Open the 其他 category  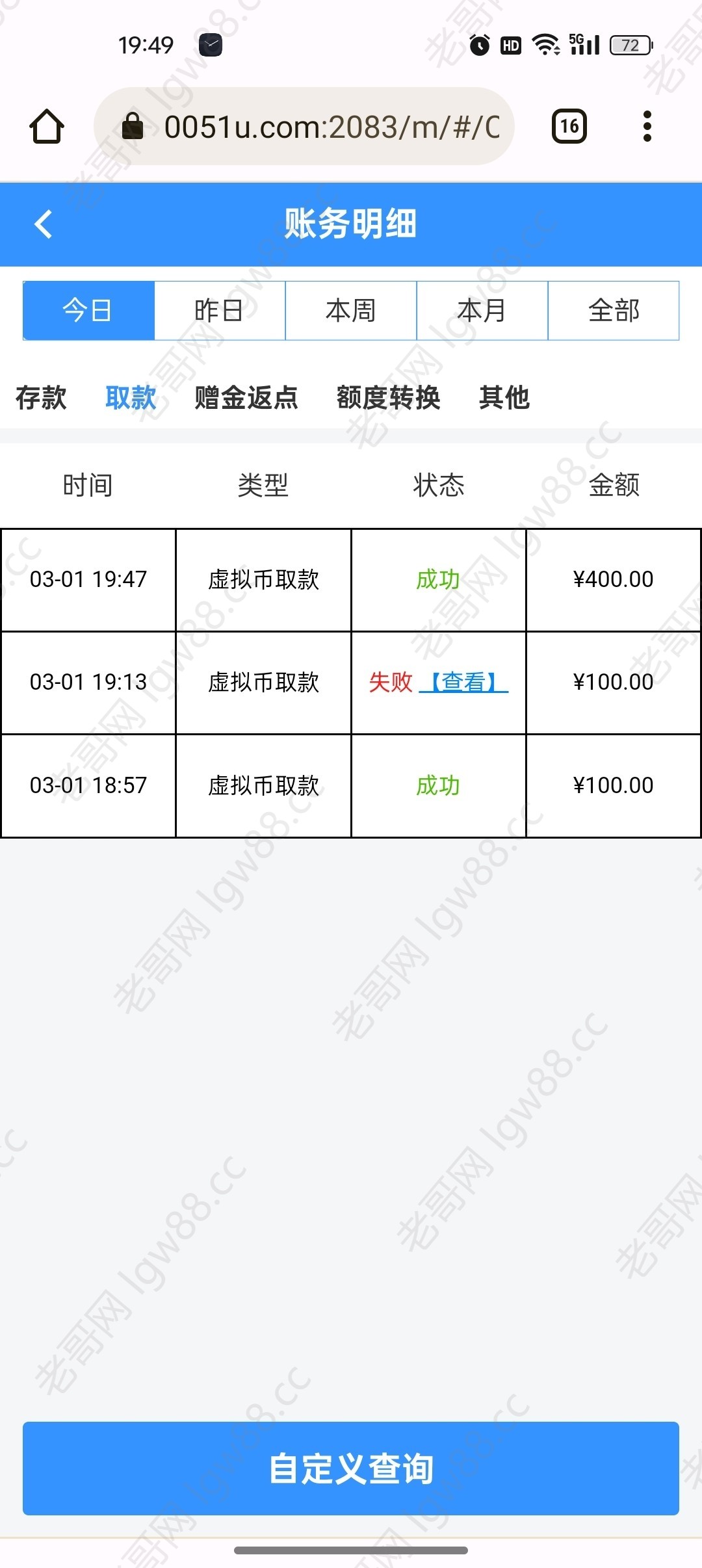(504, 397)
